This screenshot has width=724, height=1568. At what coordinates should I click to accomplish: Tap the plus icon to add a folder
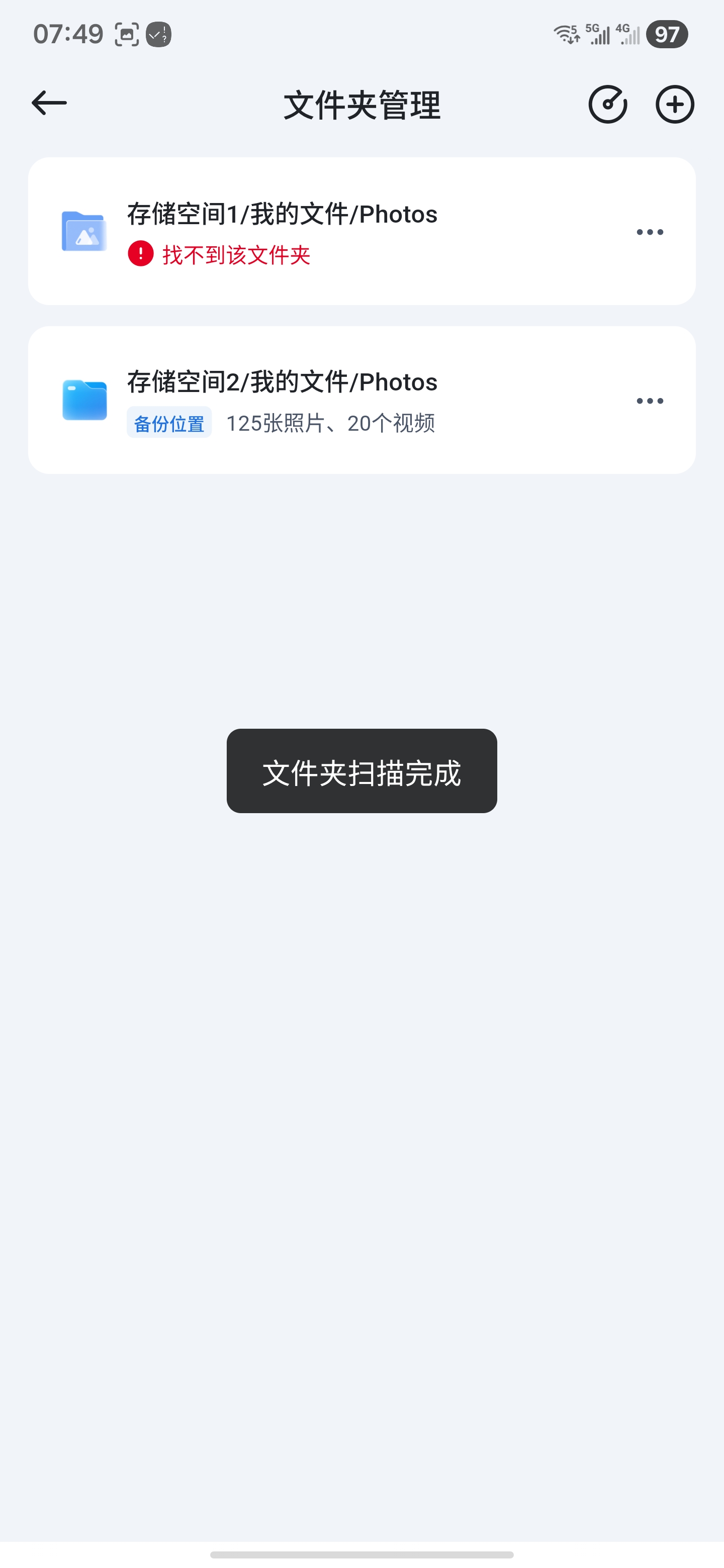tap(675, 104)
